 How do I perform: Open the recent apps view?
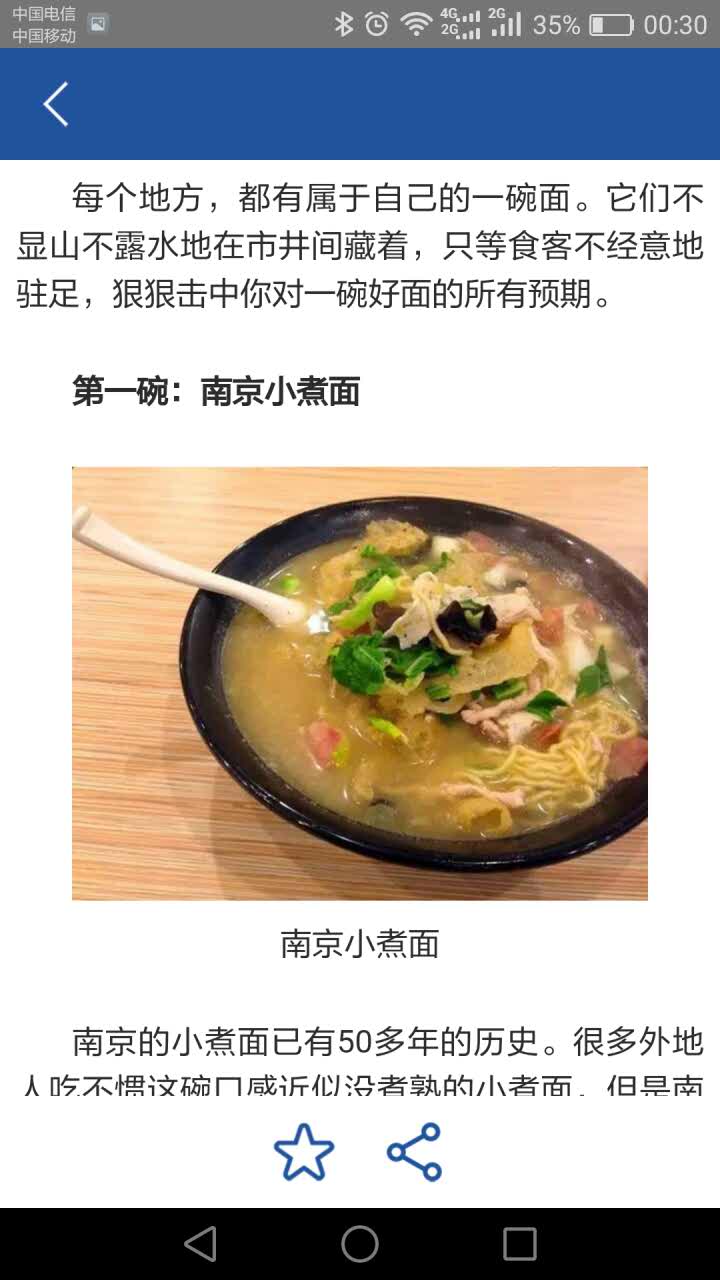point(519,1244)
